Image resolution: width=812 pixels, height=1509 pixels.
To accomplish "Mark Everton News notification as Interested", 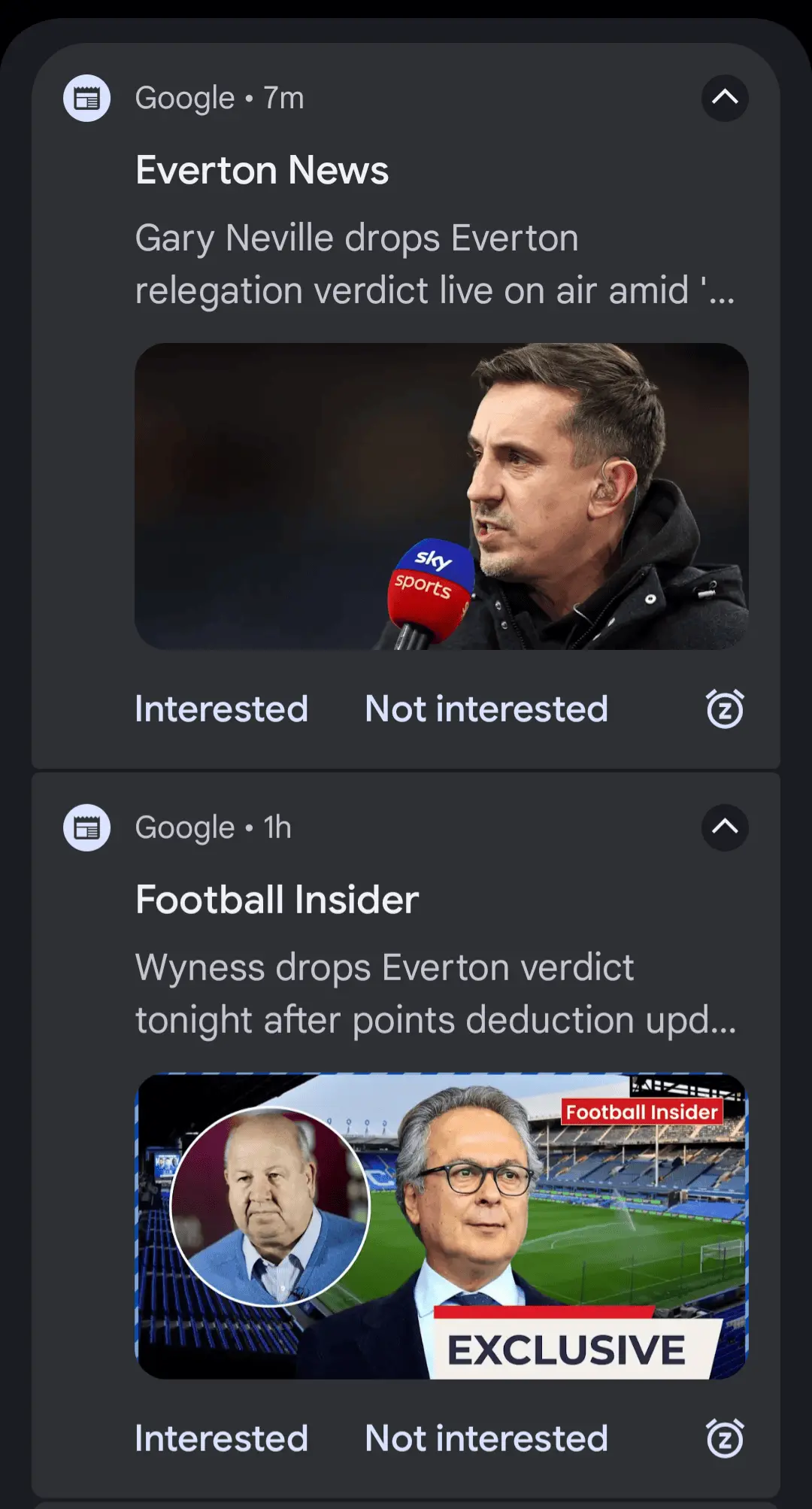I will point(222,709).
